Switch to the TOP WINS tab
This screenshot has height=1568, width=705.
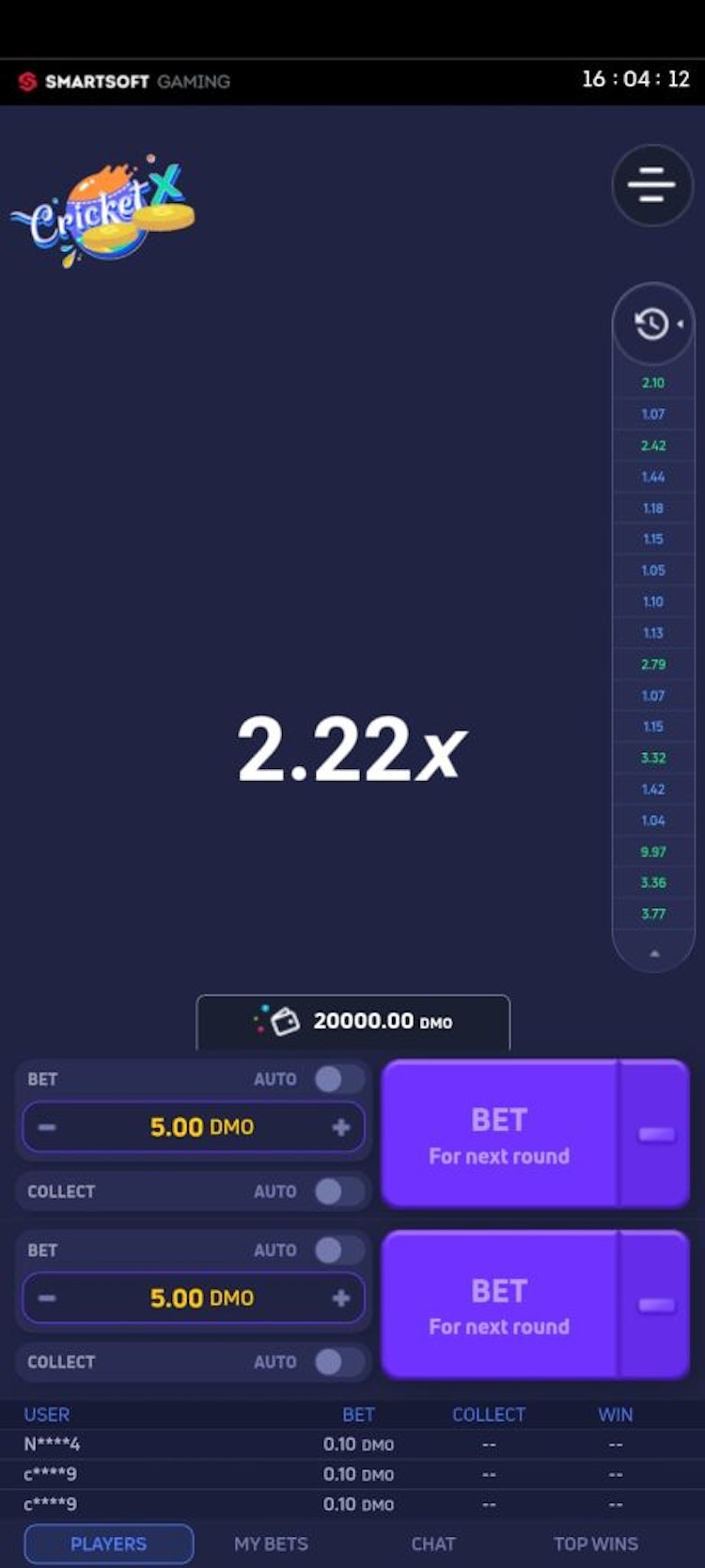point(596,1544)
